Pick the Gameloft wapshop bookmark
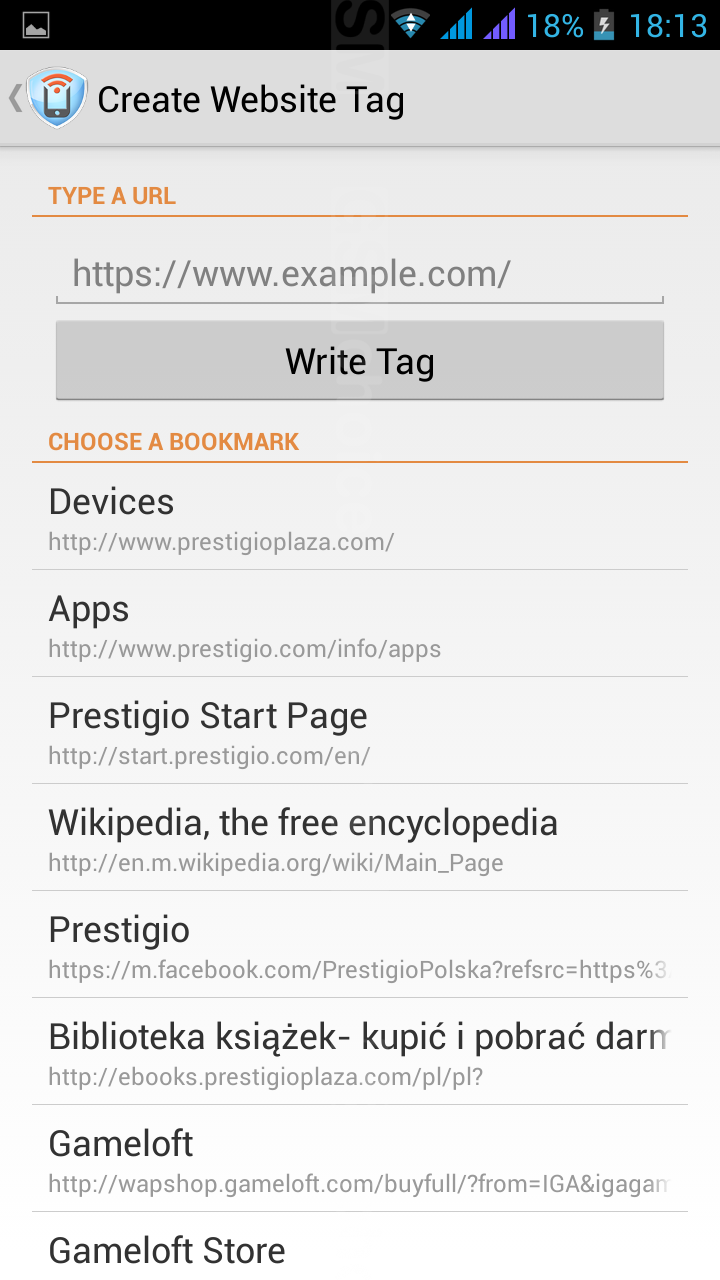 [x=360, y=1161]
